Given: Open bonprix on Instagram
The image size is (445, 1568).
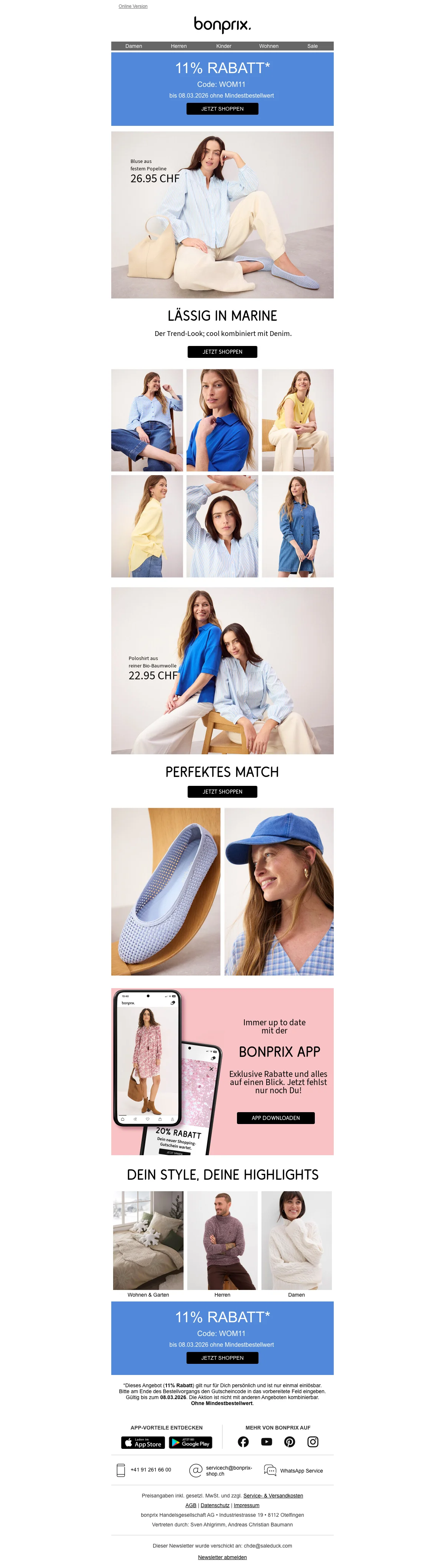Looking at the screenshot, I should [x=313, y=1442].
